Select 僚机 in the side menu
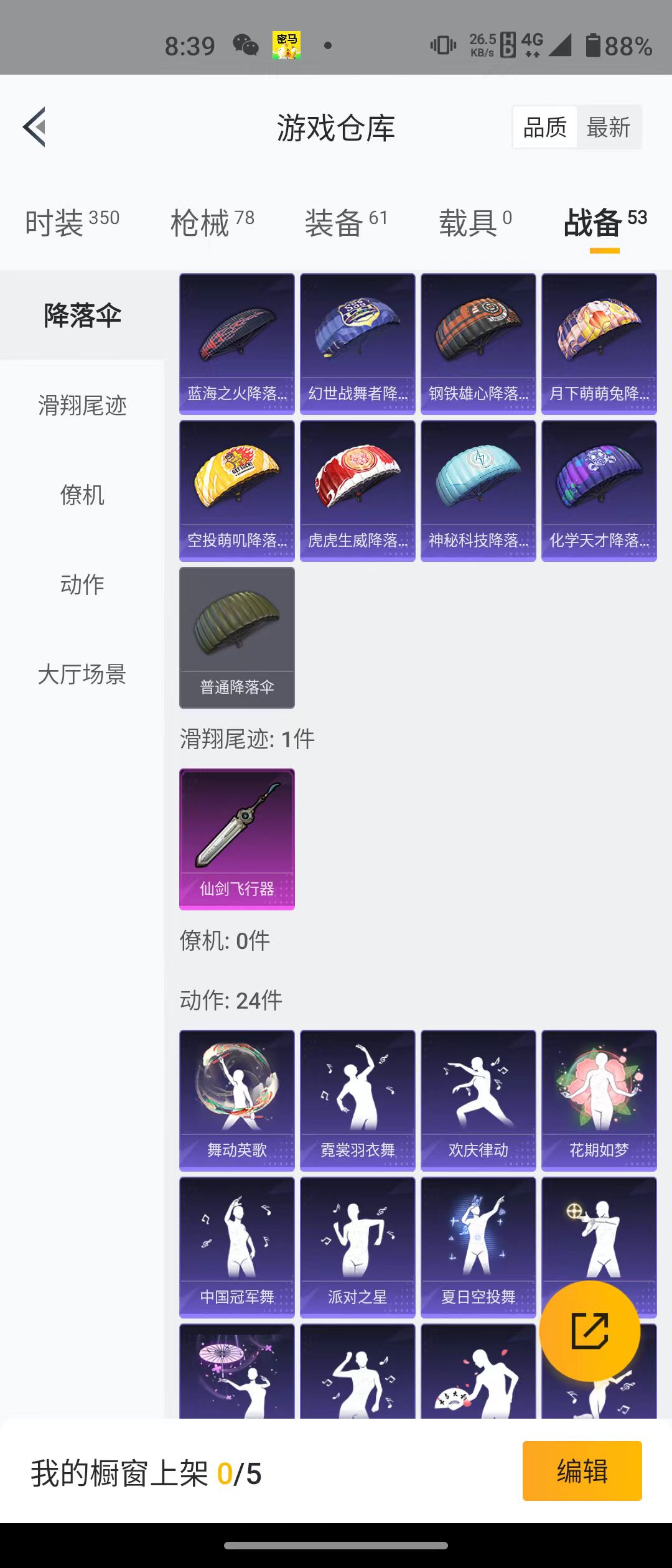The width and height of the screenshot is (672, 1568). (x=82, y=495)
